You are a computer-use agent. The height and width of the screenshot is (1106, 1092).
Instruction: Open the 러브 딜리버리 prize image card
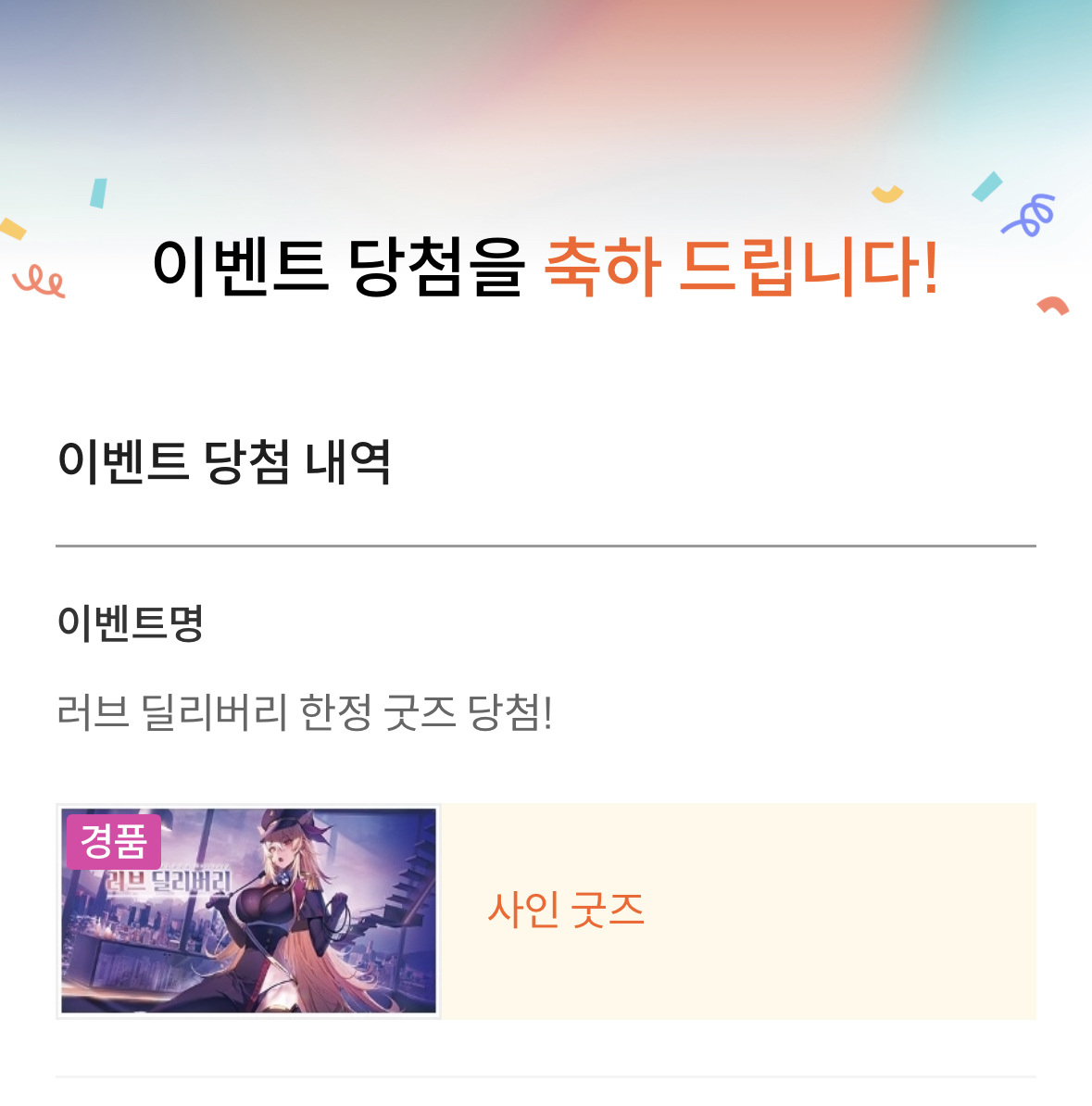[x=248, y=911]
